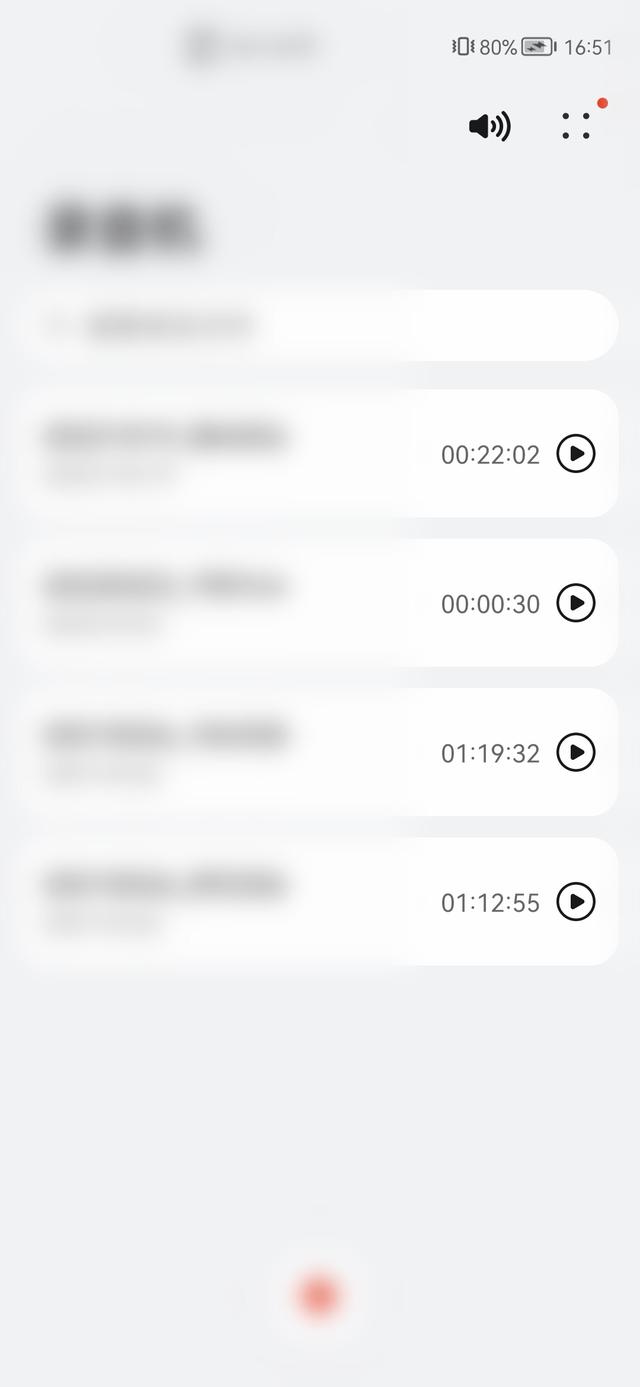640x1387 pixels.
Task: Open the four-dot overflow menu
Action: pos(576,126)
